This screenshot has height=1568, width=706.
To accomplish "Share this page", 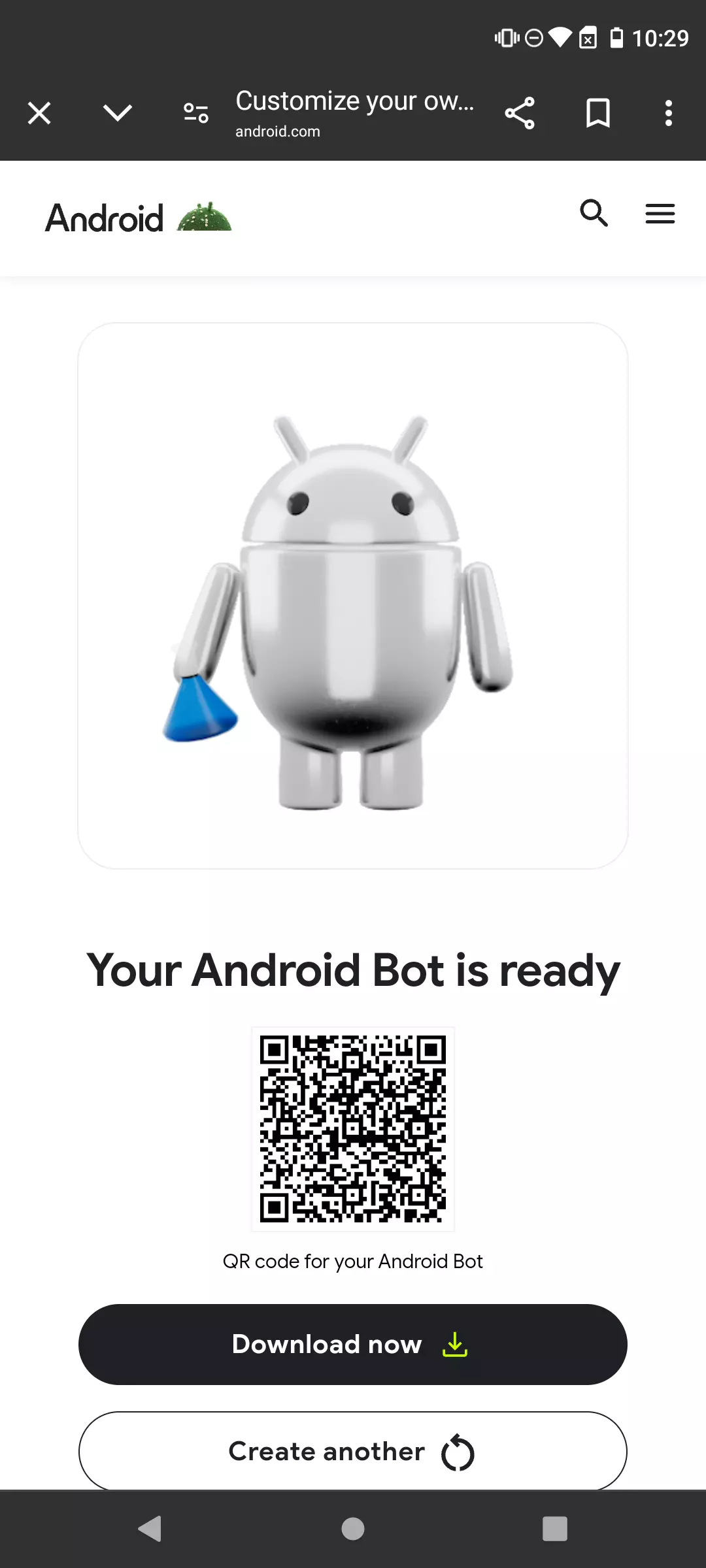I will click(x=520, y=113).
